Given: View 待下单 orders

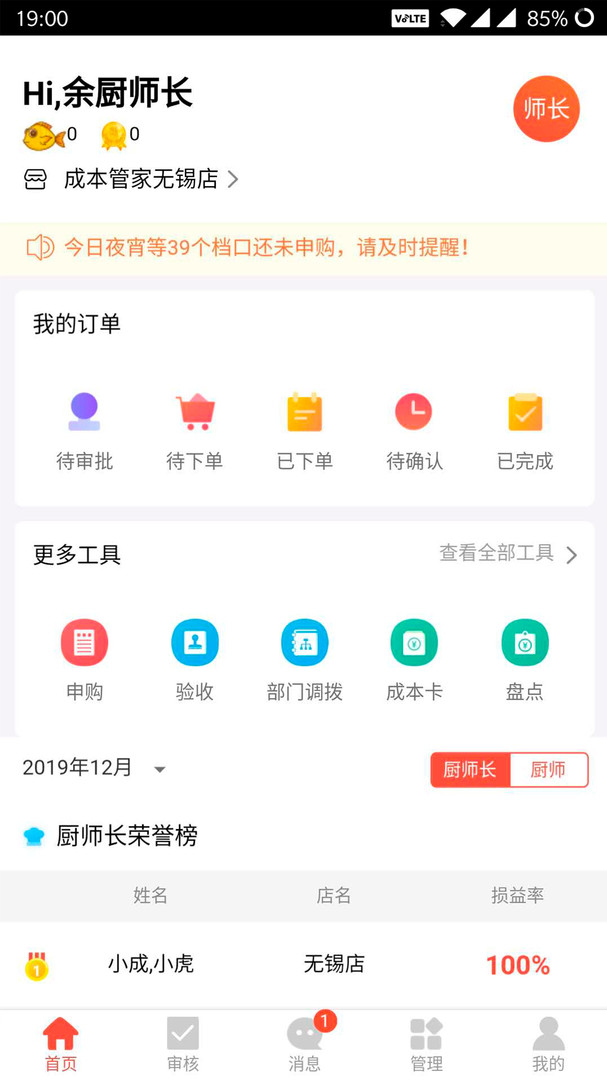Looking at the screenshot, I should pyautogui.click(x=194, y=431).
